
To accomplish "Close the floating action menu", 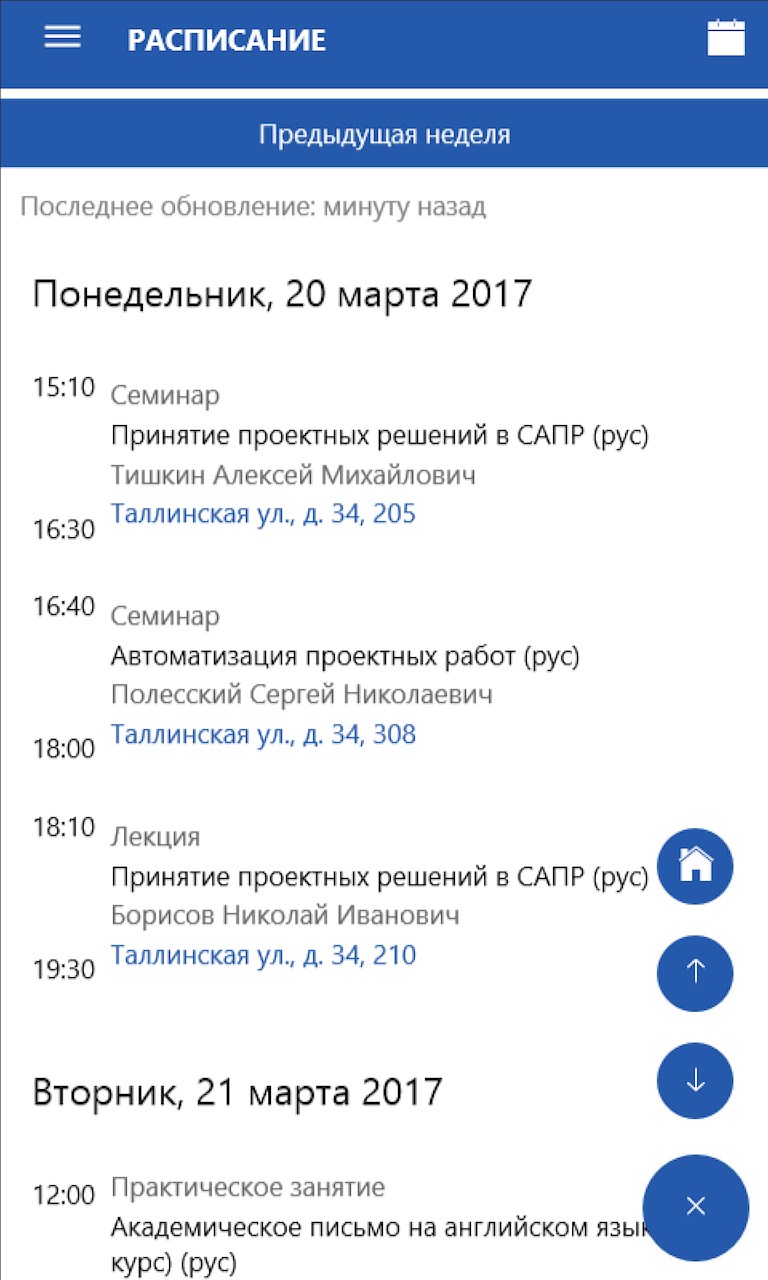I will (x=695, y=1206).
